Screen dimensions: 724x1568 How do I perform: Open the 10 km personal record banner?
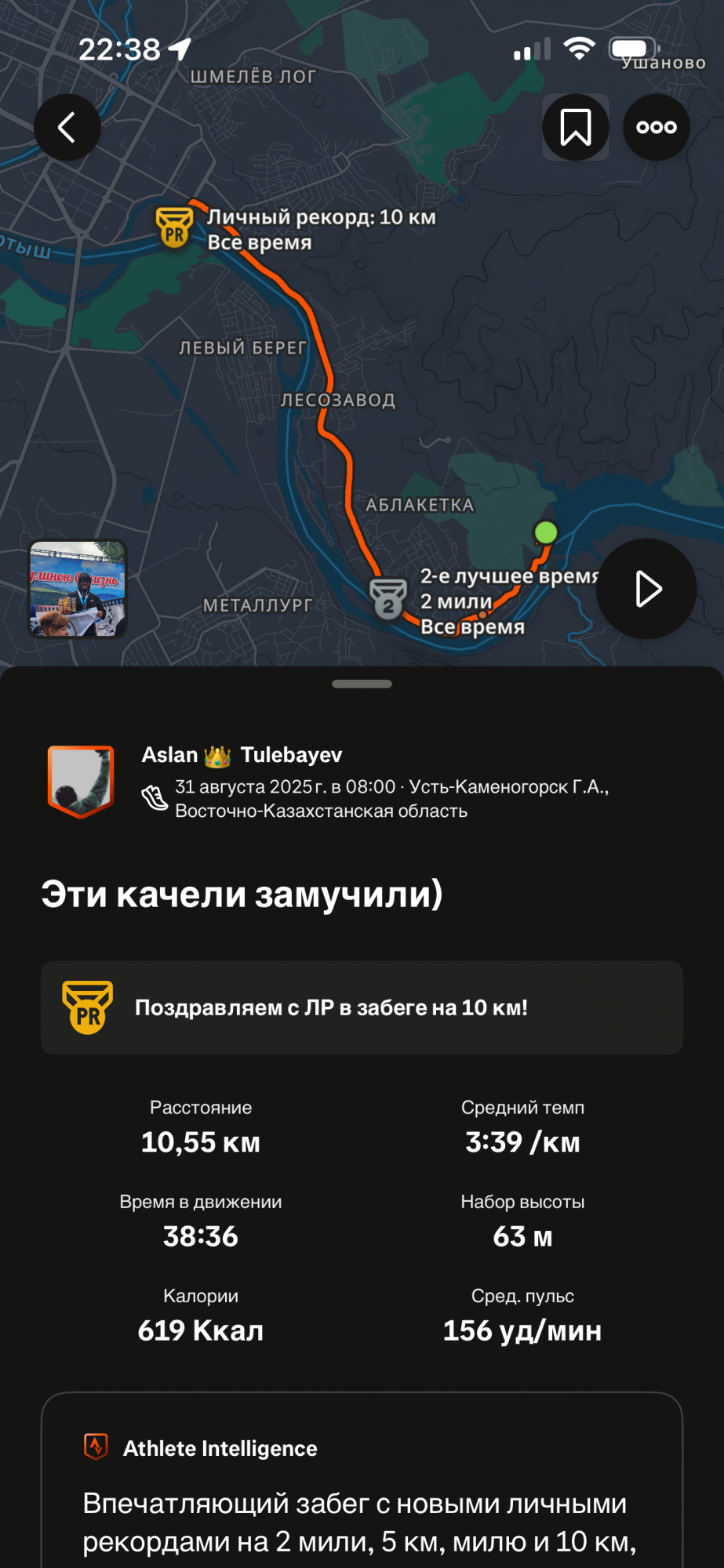[362, 1007]
